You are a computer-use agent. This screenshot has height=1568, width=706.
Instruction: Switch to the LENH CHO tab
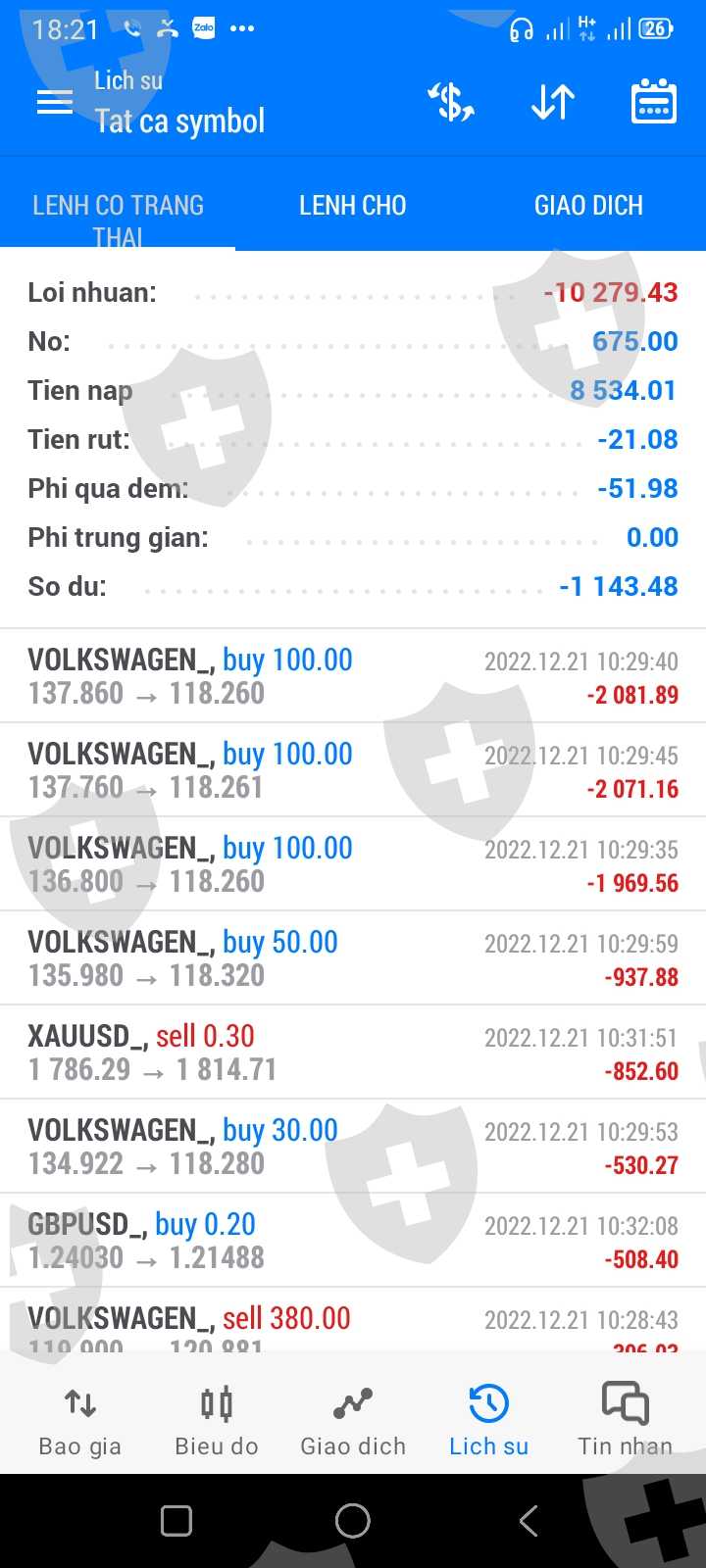[352, 206]
